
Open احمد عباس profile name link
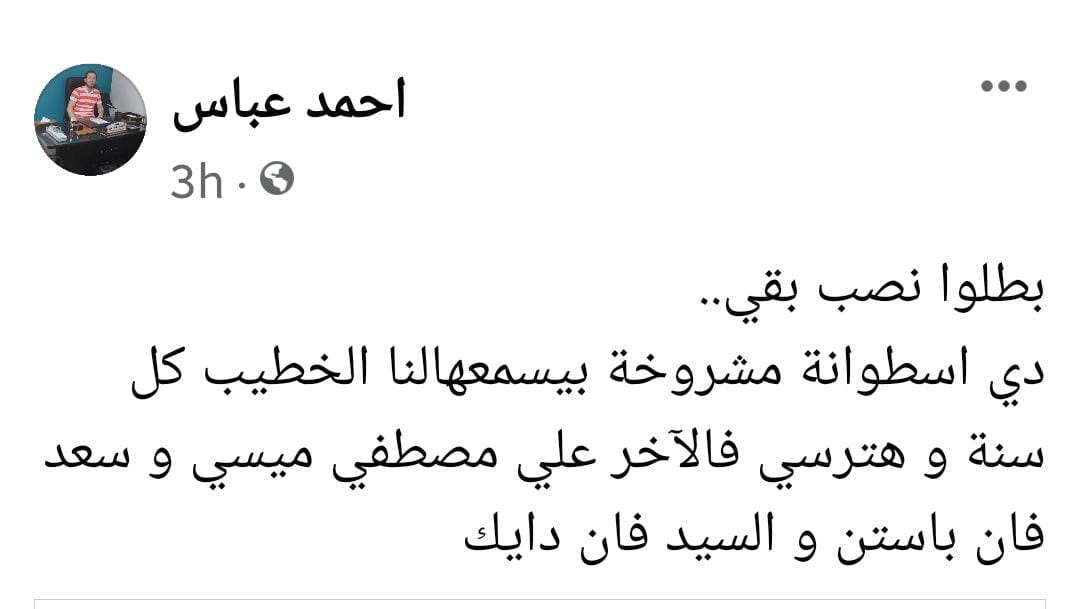pyautogui.click(x=289, y=101)
